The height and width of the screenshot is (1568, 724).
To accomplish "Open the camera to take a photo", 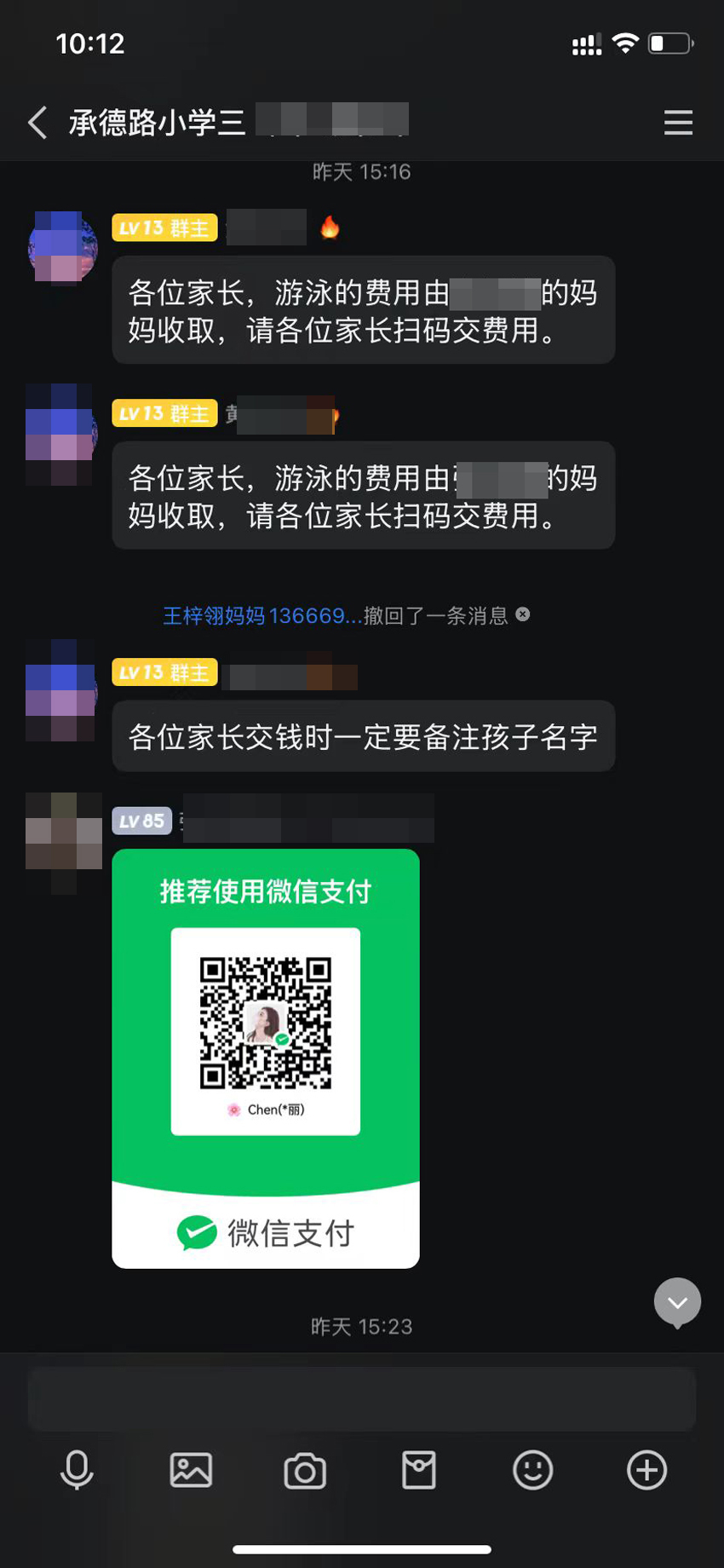I will (x=305, y=1470).
